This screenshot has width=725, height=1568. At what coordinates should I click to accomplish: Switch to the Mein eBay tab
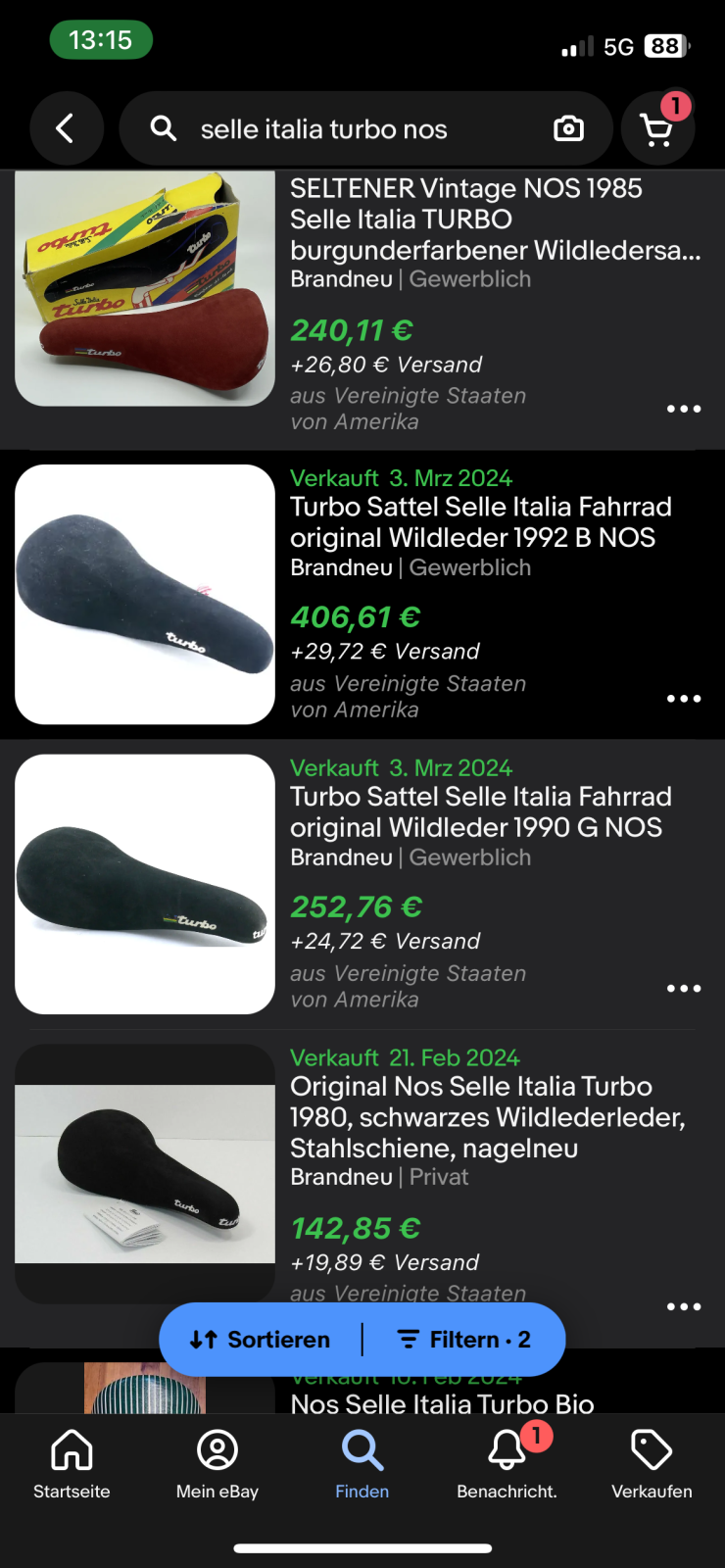click(x=217, y=1464)
